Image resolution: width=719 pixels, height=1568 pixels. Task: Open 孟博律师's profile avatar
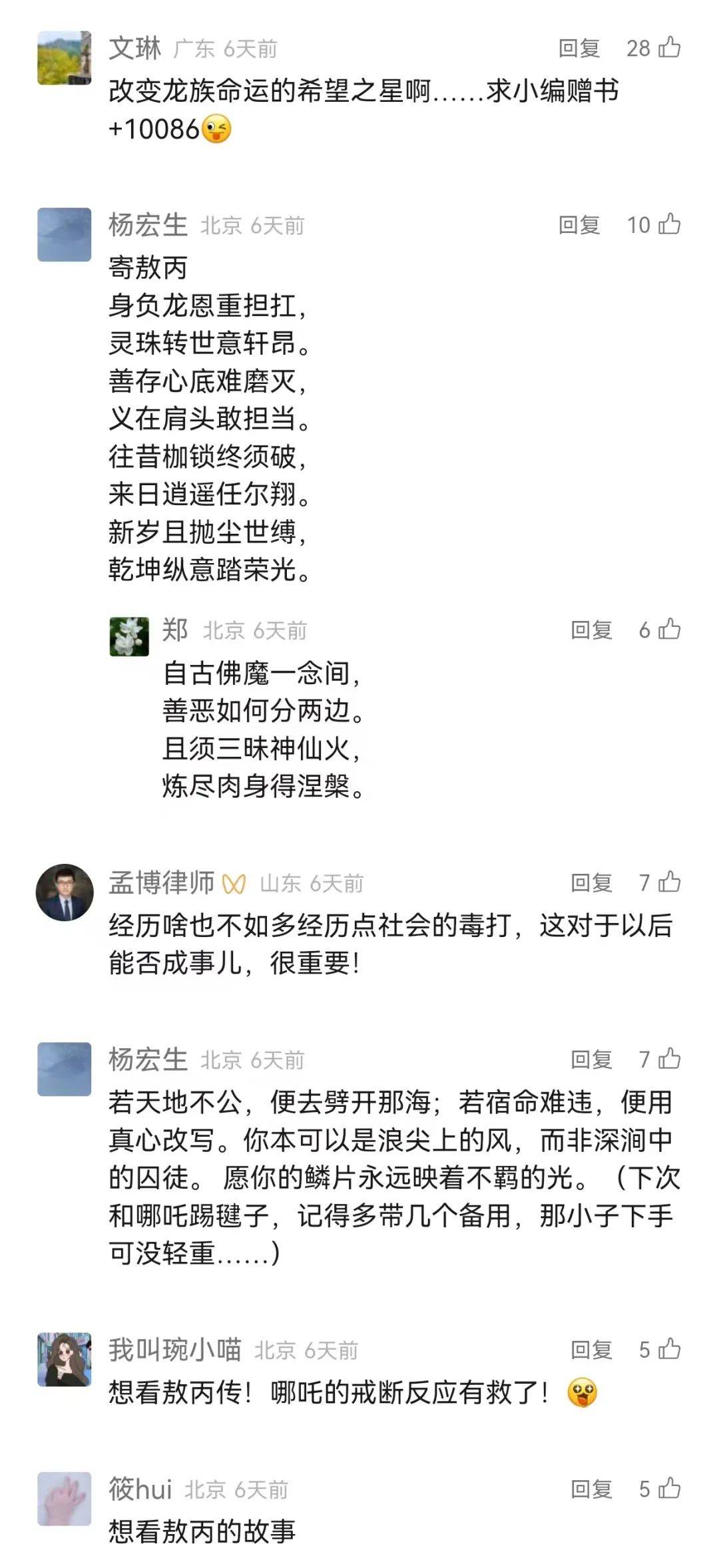pos(65,892)
